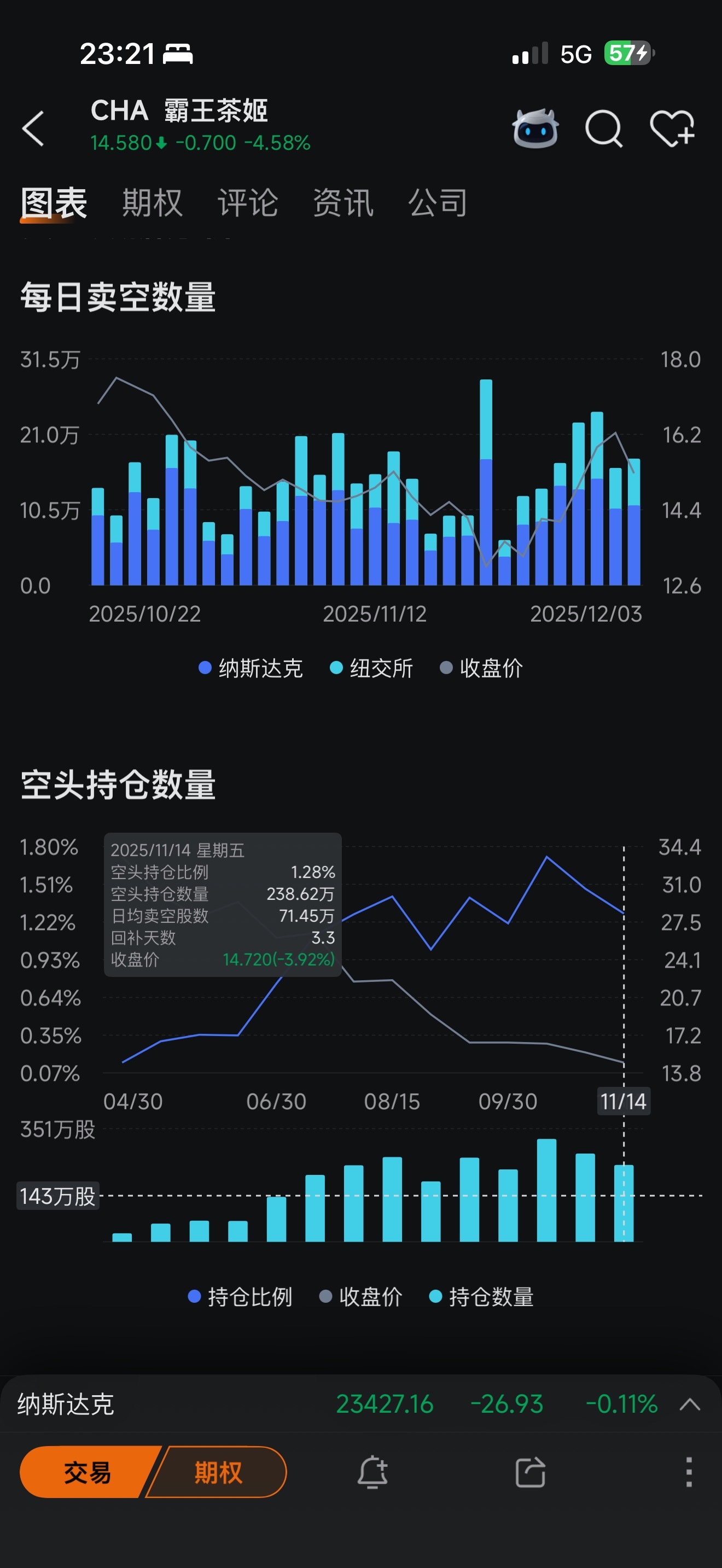Image resolution: width=722 pixels, height=1568 pixels.
Task: Set a price alert with the bell icon
Action: click(372, 1472)
